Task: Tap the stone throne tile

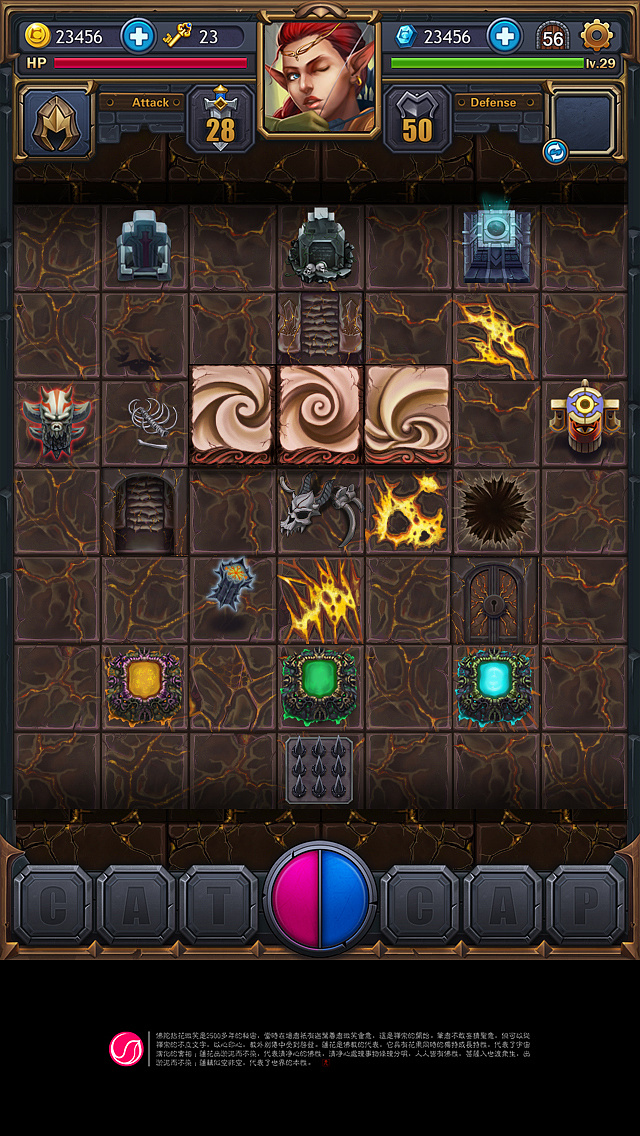Action: tap(144, 246)
